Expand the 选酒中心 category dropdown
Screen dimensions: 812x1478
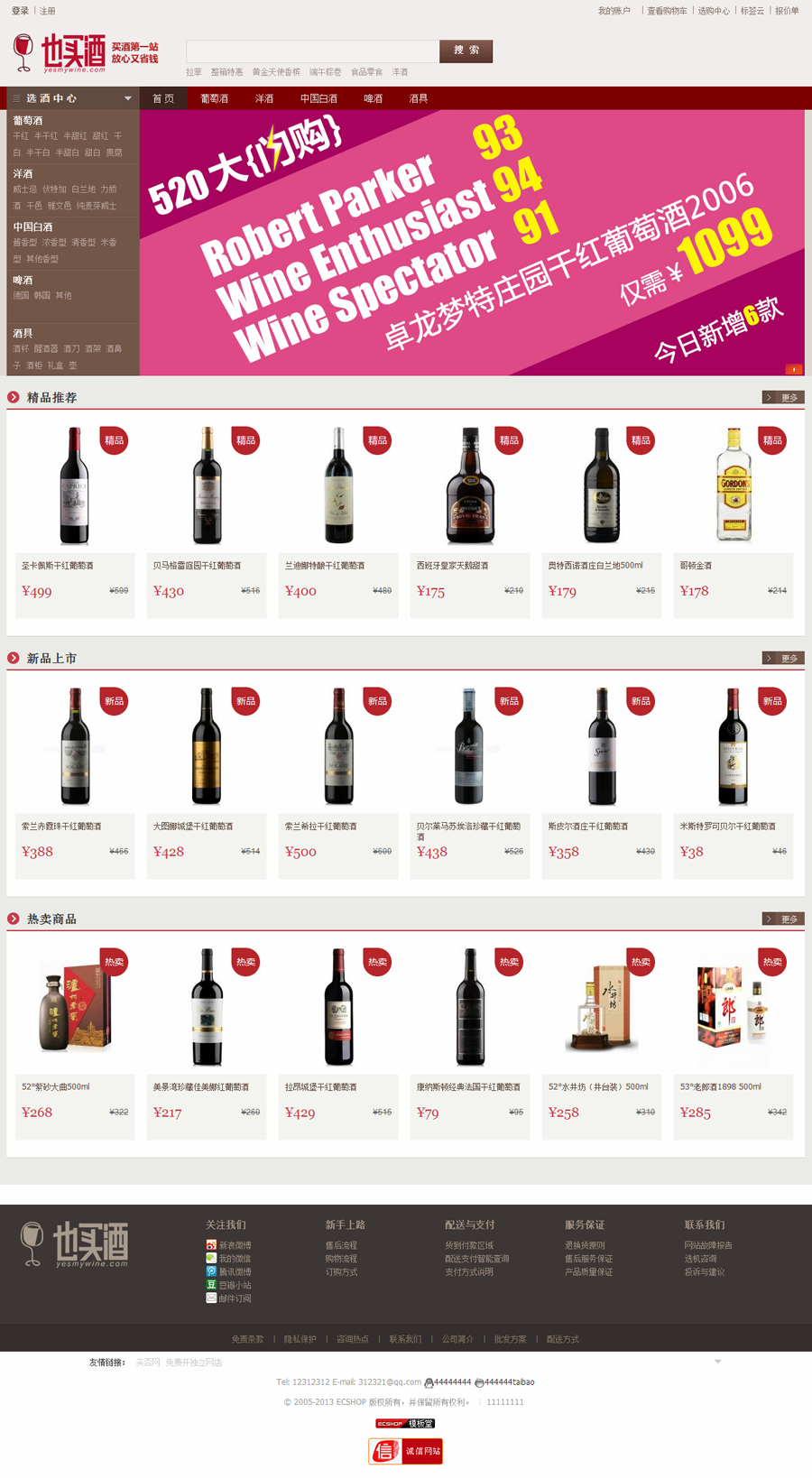pyautogui.click(x=72, y=98)
